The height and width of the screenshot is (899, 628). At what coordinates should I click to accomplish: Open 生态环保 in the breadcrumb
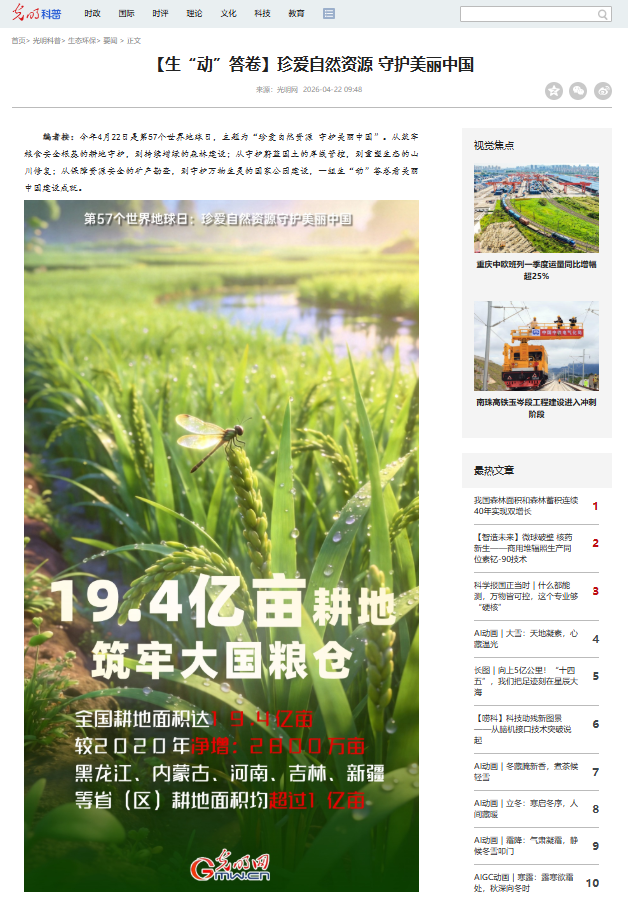[82, 41]
